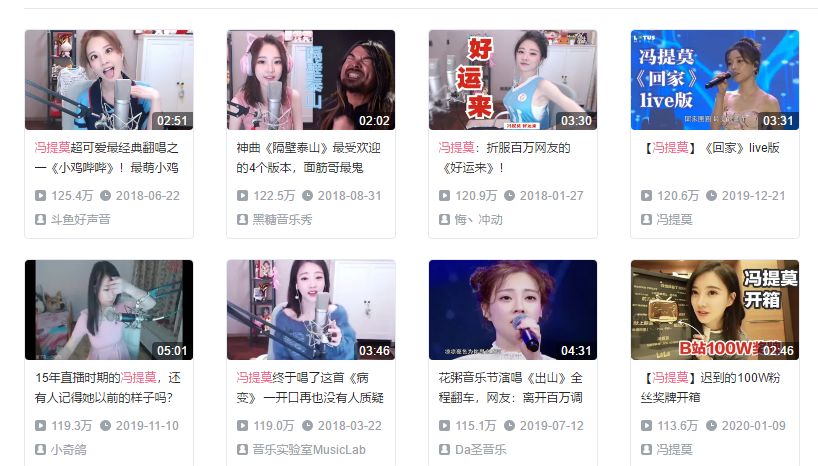This screenshot has height=466, width=818.
Task: Go to uploader 小奇鸽's page
Action: click(68, 449)
